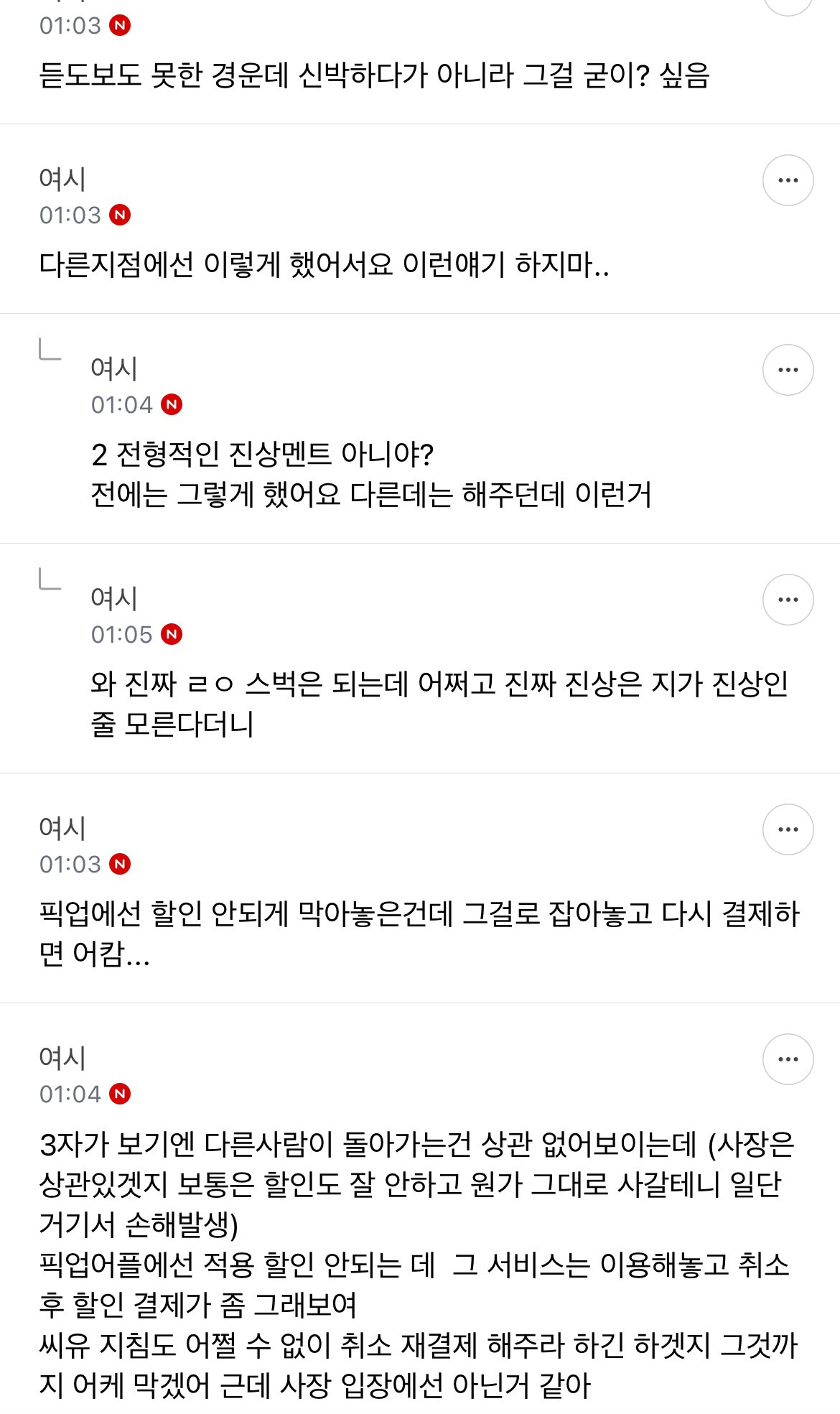
Task: Open the overflow menu on the "전형적인 진상멘트" reply
Action: click(788, 370)
